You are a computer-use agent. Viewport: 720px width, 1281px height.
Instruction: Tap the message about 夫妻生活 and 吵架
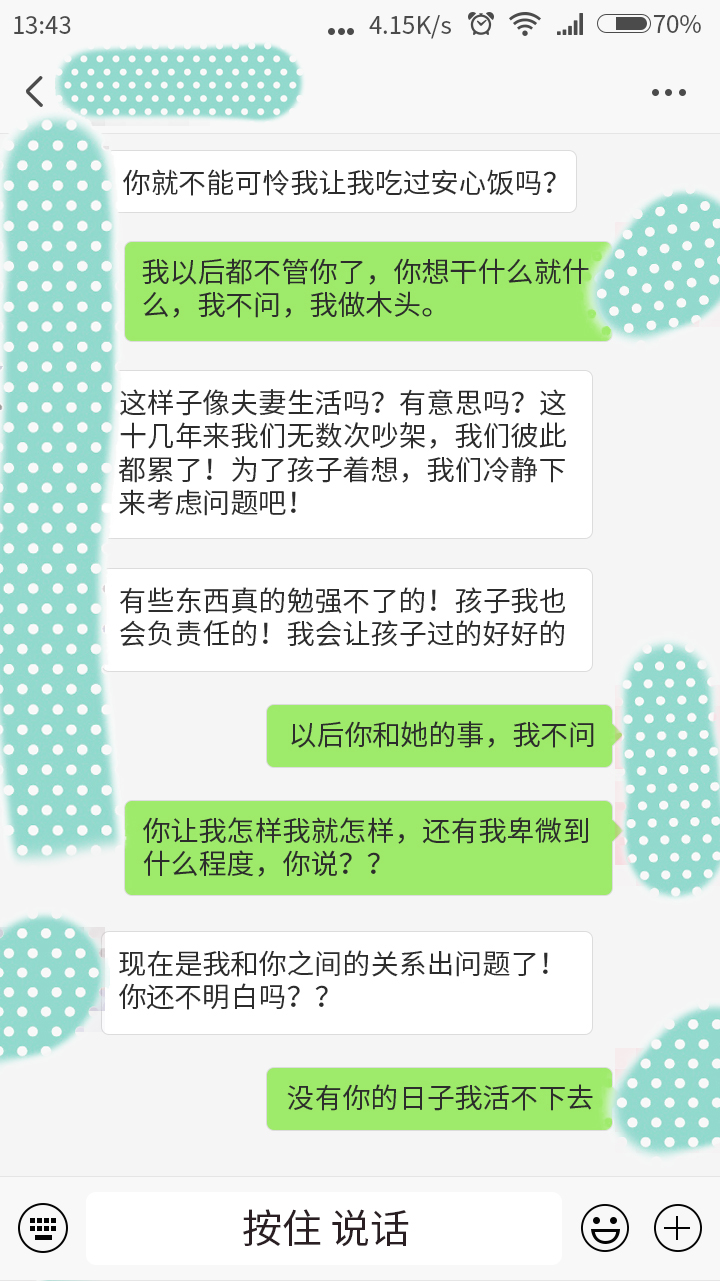coord(345,454)
